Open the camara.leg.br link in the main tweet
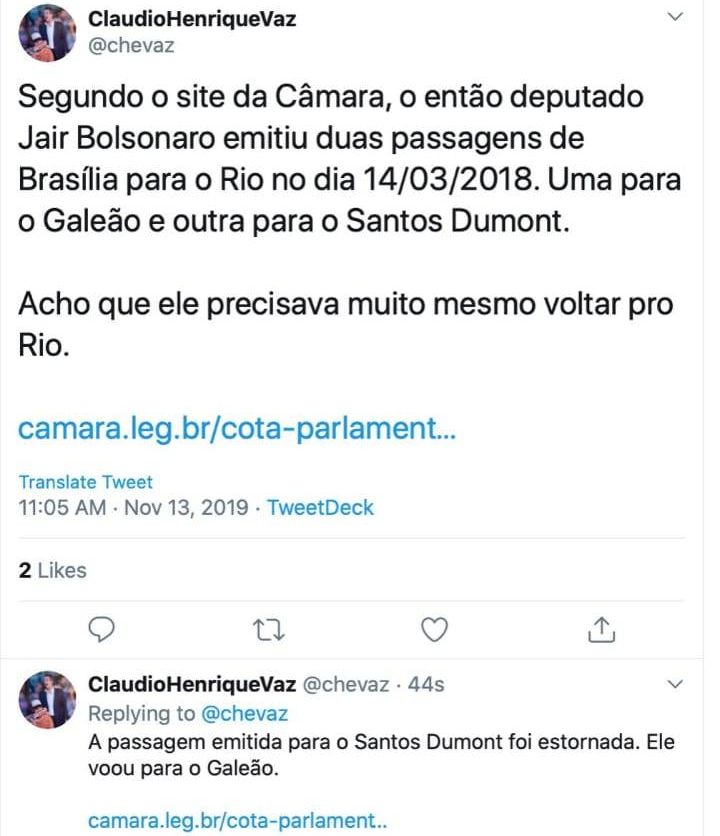The image size is (720, 836). pos(238,431)
